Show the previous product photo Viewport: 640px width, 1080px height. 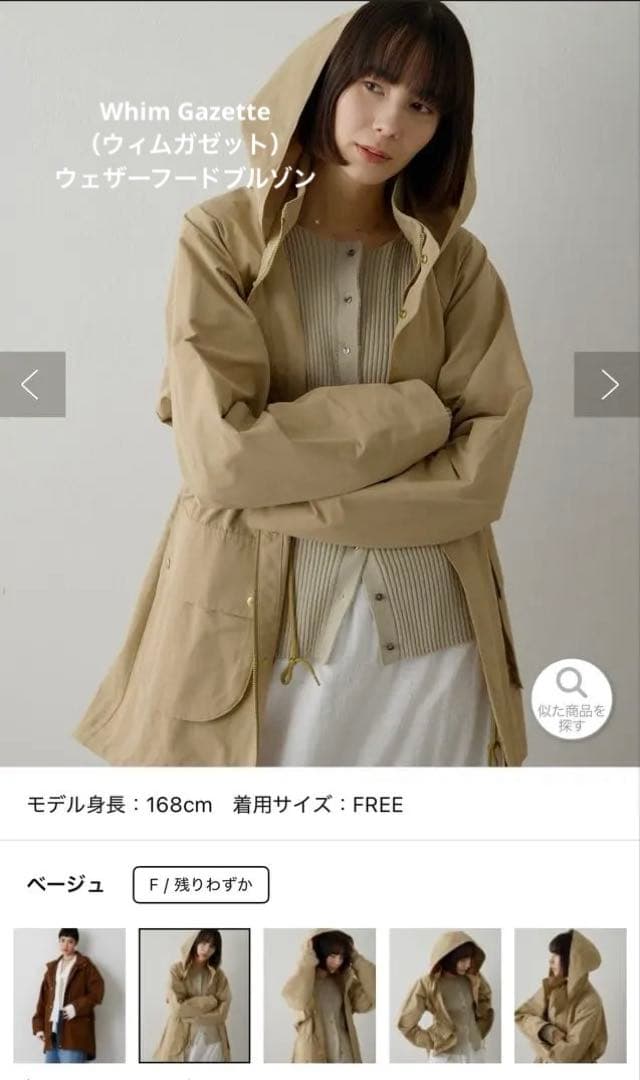point(32,384)
